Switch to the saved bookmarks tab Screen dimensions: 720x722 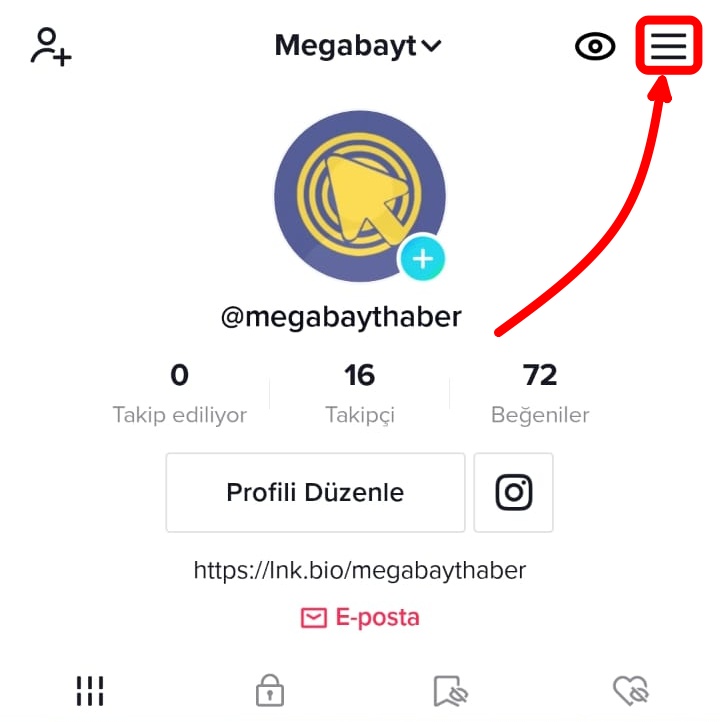click(450, 690)
